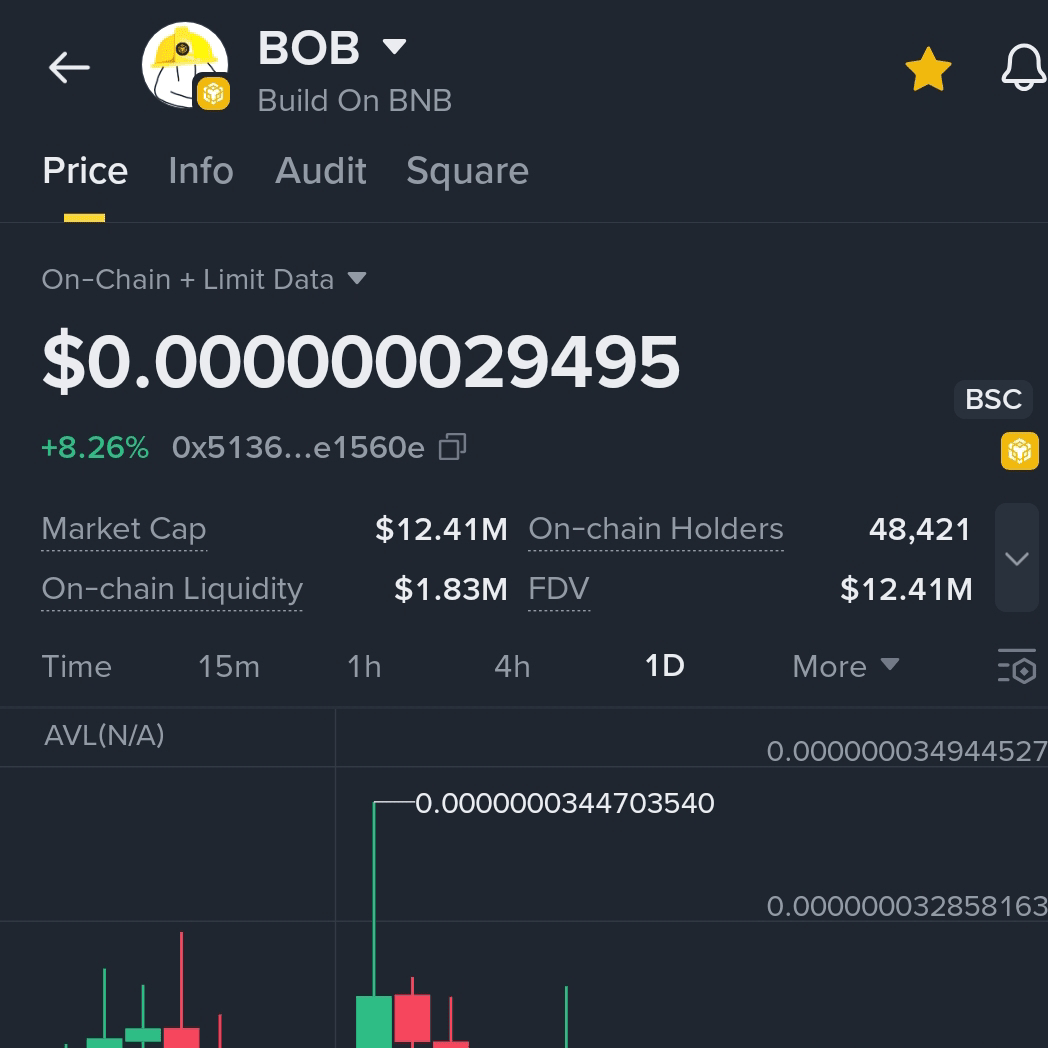
Task: Remove BOB from favorites via star
Action: (927, 69)
